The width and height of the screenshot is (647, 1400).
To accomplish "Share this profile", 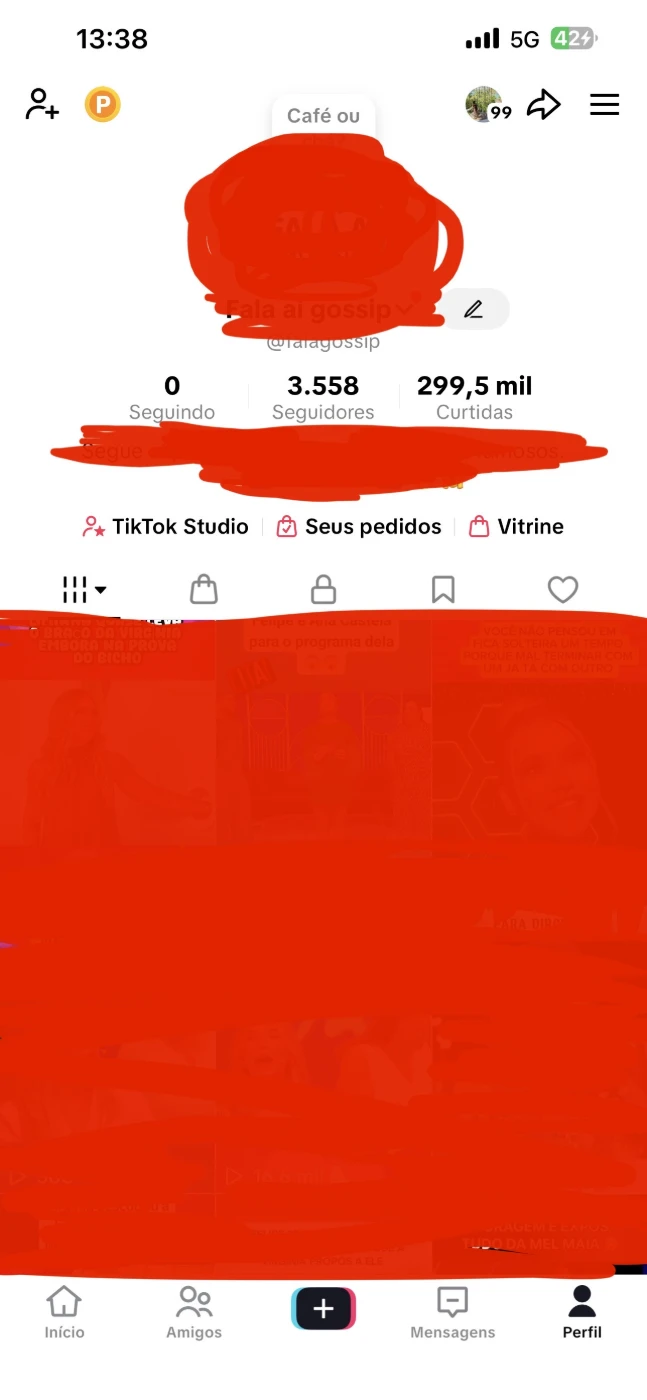I will [544, 104].
